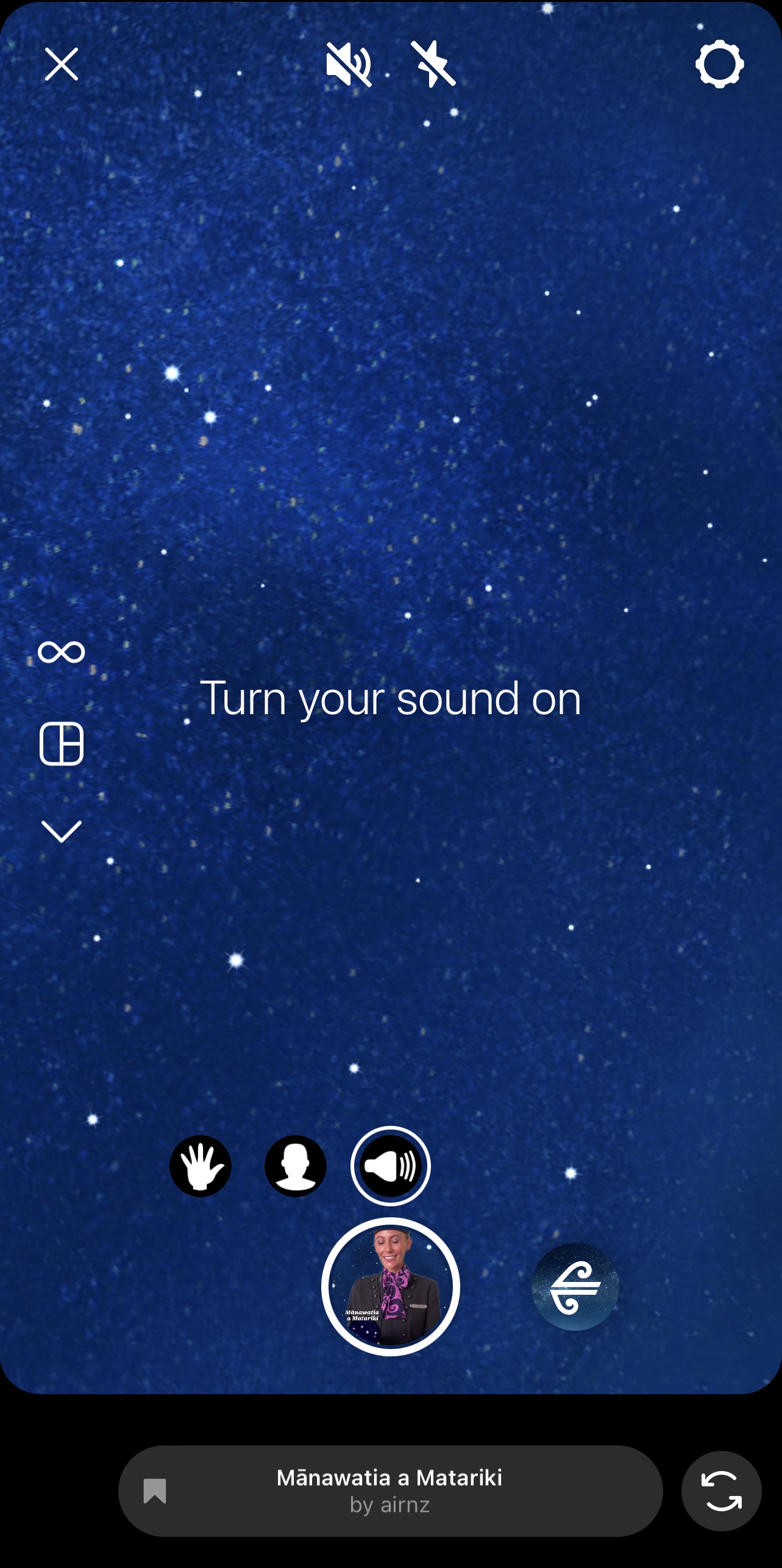782x1568 pixels.
Task: Select Boomerang infinity mode
Action: click(62, 652)
